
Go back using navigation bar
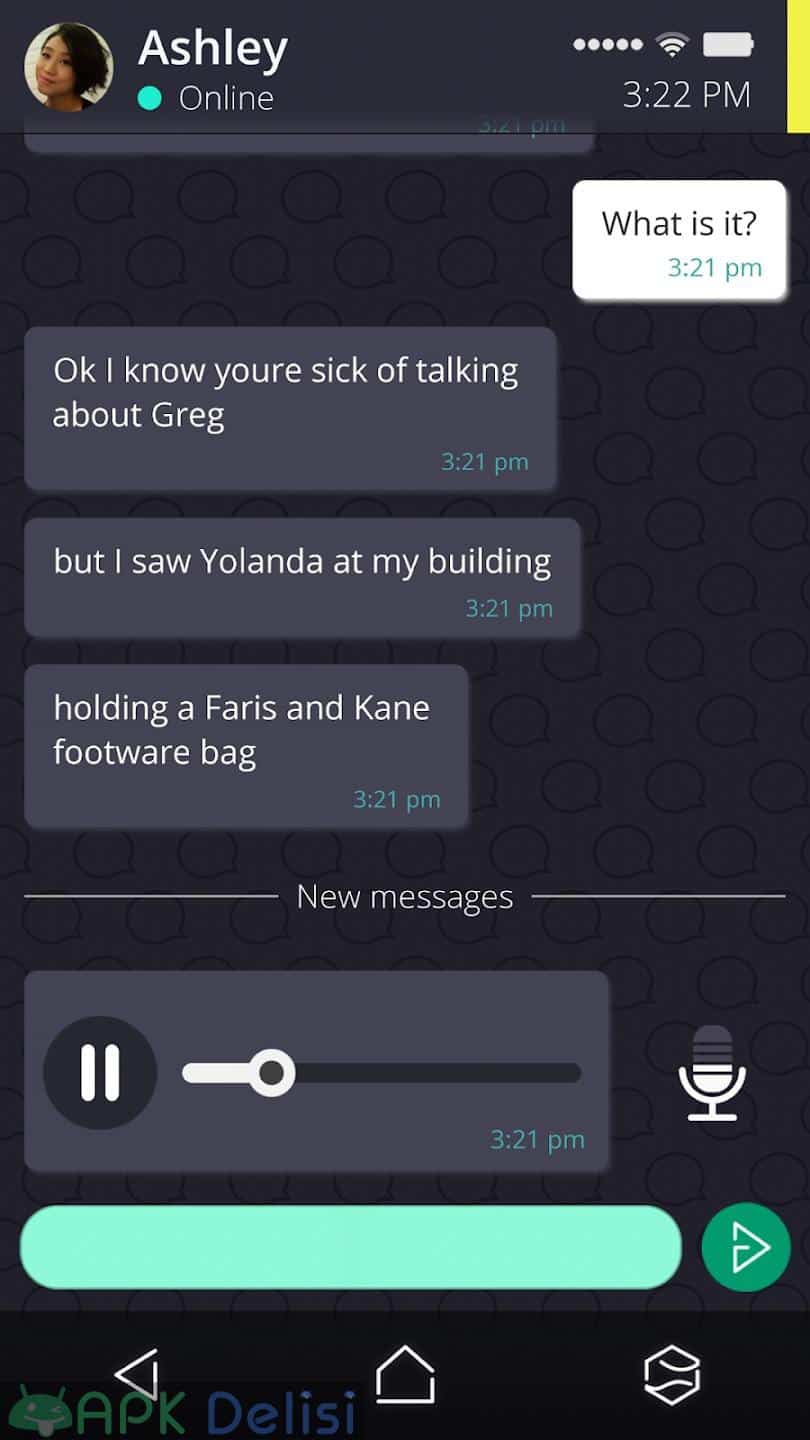137,1375
